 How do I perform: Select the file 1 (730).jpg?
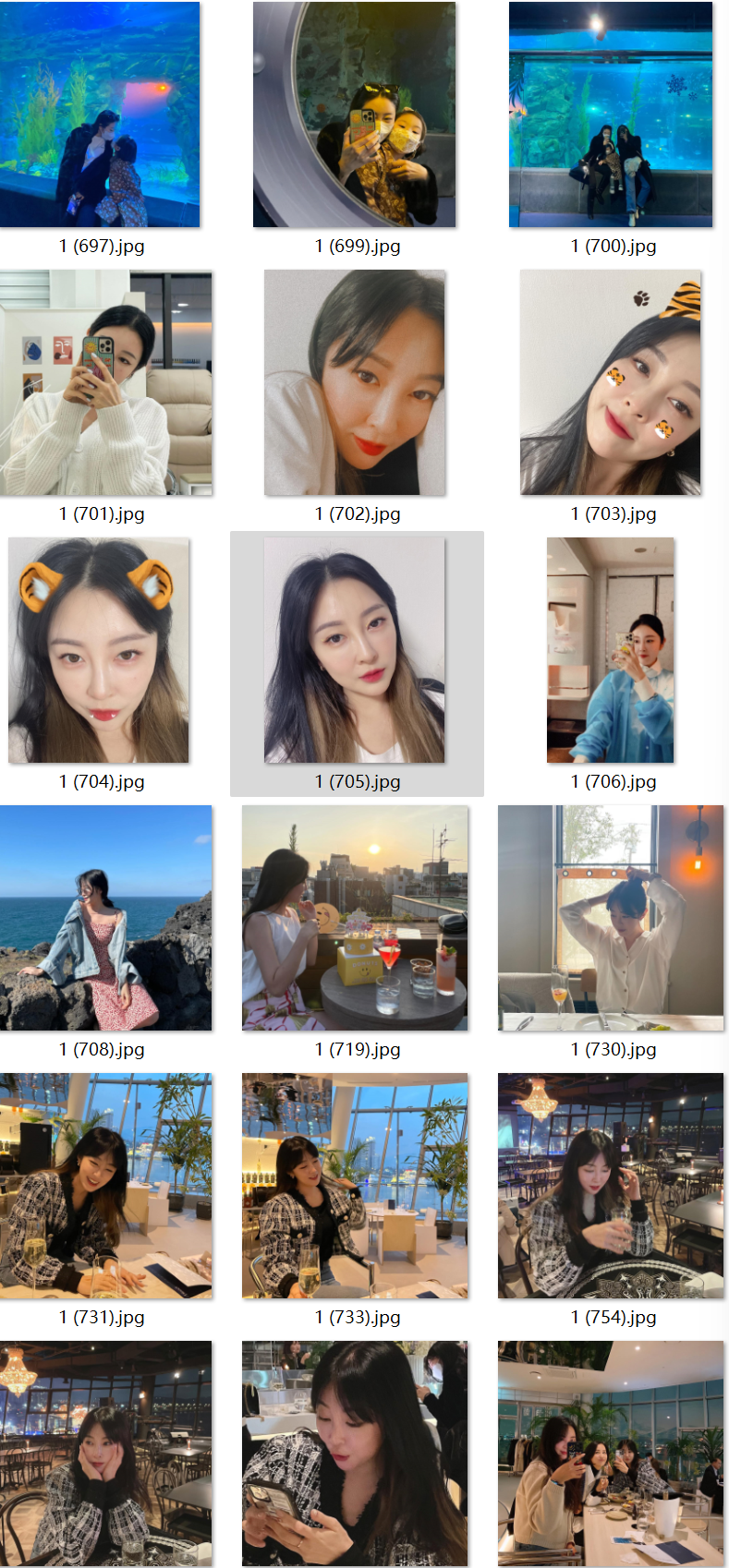[x=611, y=918]
